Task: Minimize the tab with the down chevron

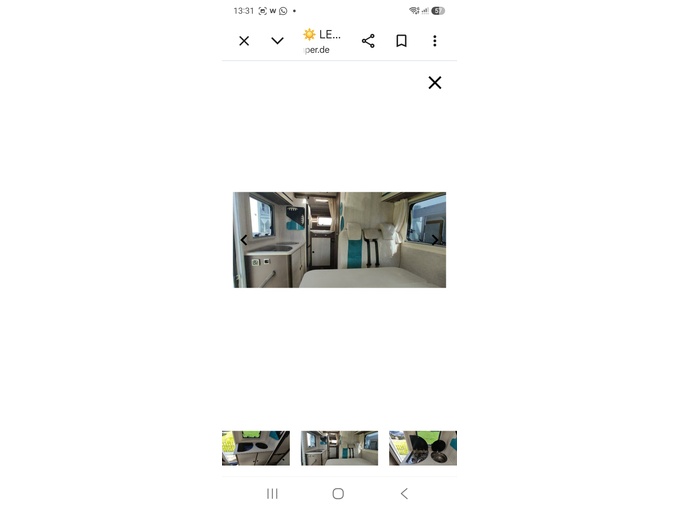Action: [x=278, y=41]
